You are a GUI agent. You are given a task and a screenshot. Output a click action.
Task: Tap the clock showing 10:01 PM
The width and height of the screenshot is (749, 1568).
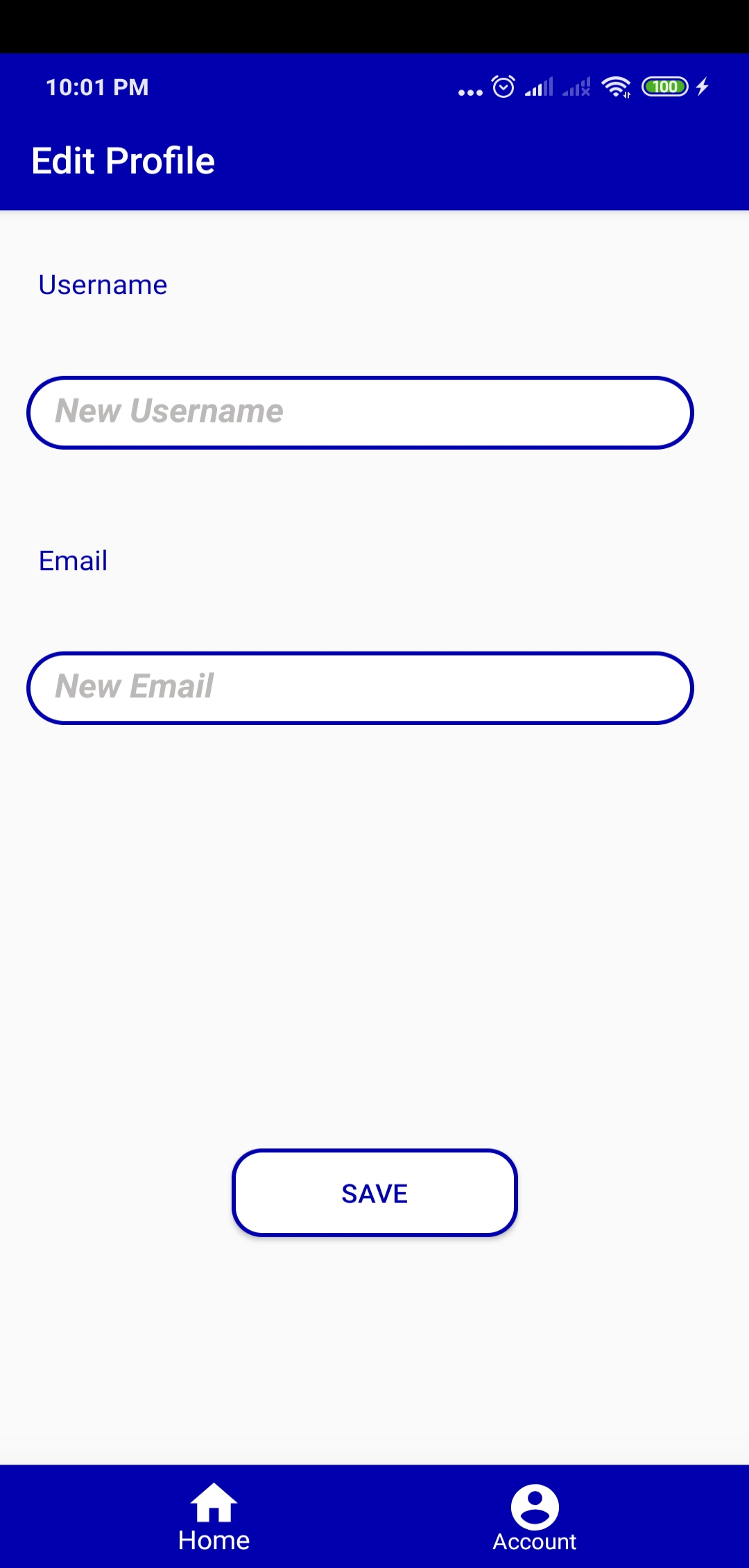(x=96, y=87)
